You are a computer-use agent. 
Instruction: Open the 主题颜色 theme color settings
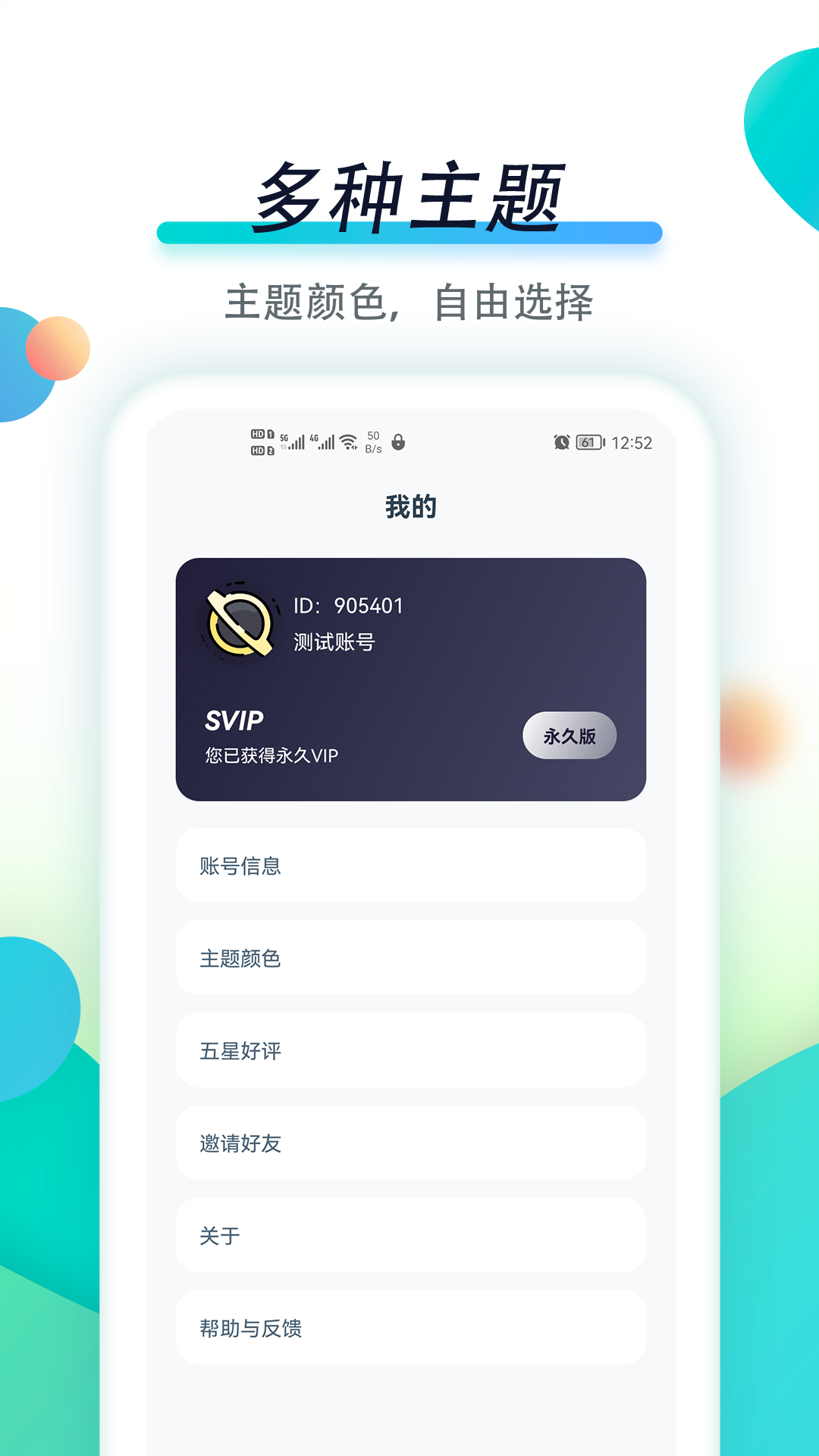tap(410, 958)
